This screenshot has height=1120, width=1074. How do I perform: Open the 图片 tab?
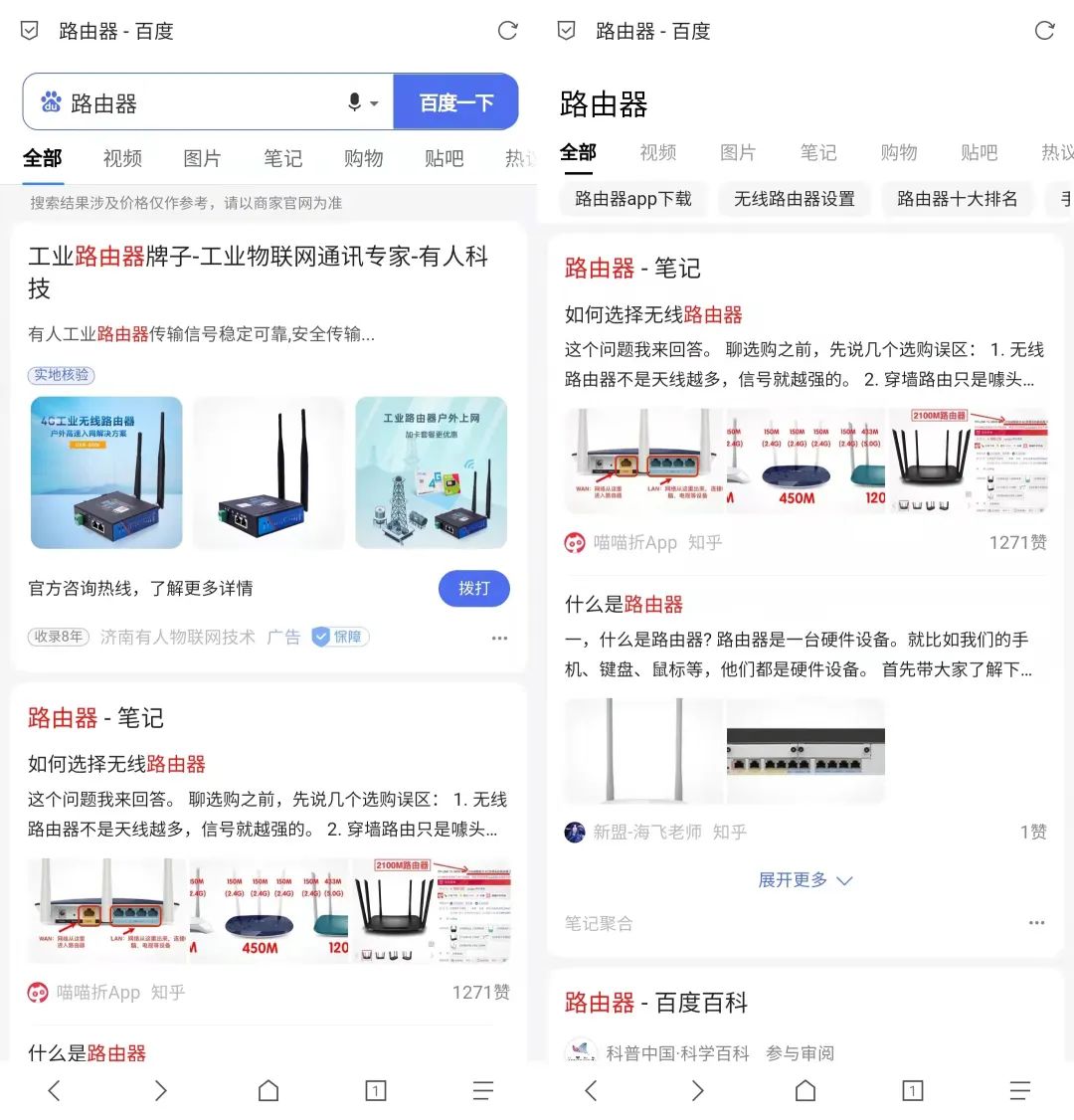point(202,158)
